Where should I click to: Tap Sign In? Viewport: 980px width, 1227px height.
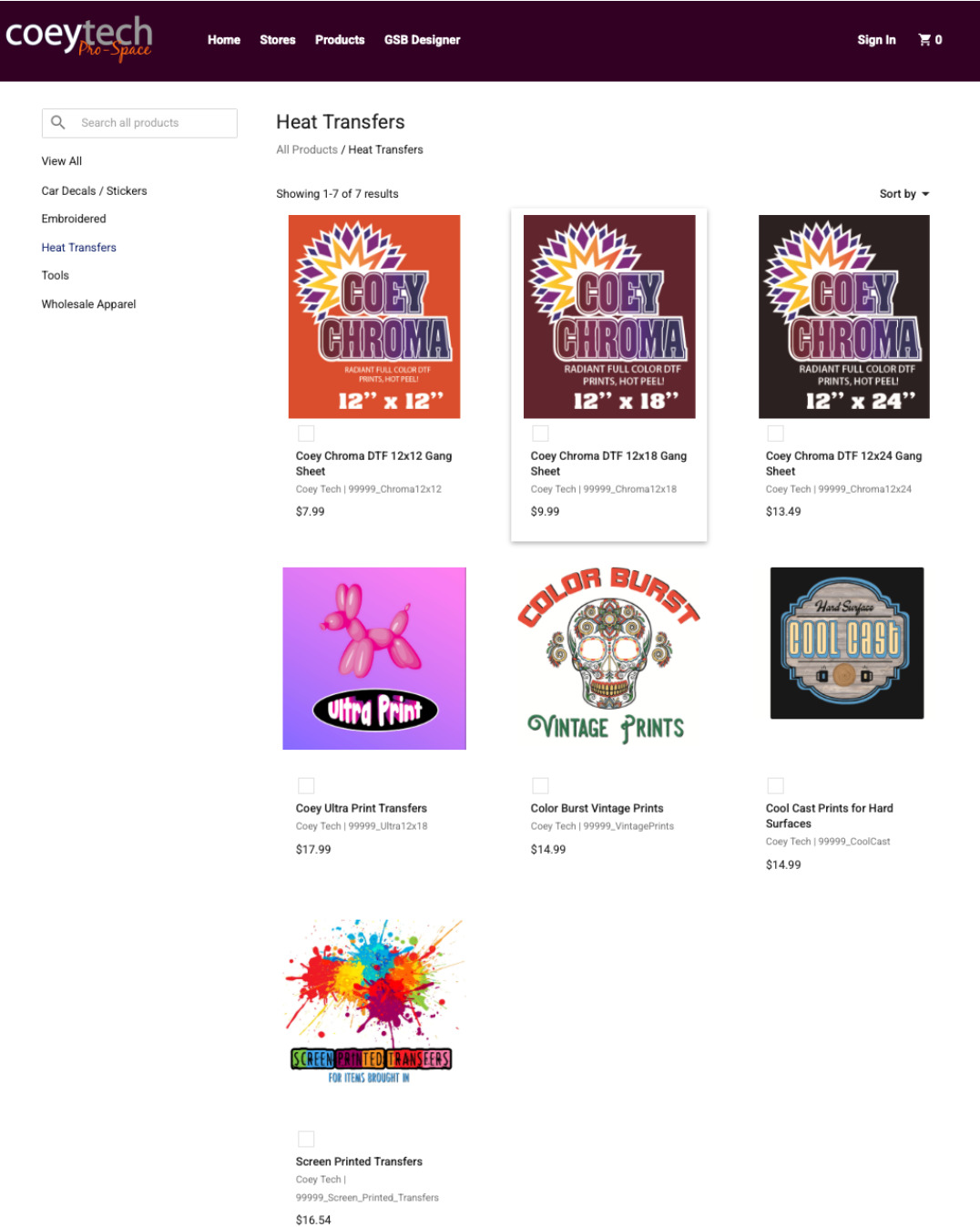pos(875,40)
